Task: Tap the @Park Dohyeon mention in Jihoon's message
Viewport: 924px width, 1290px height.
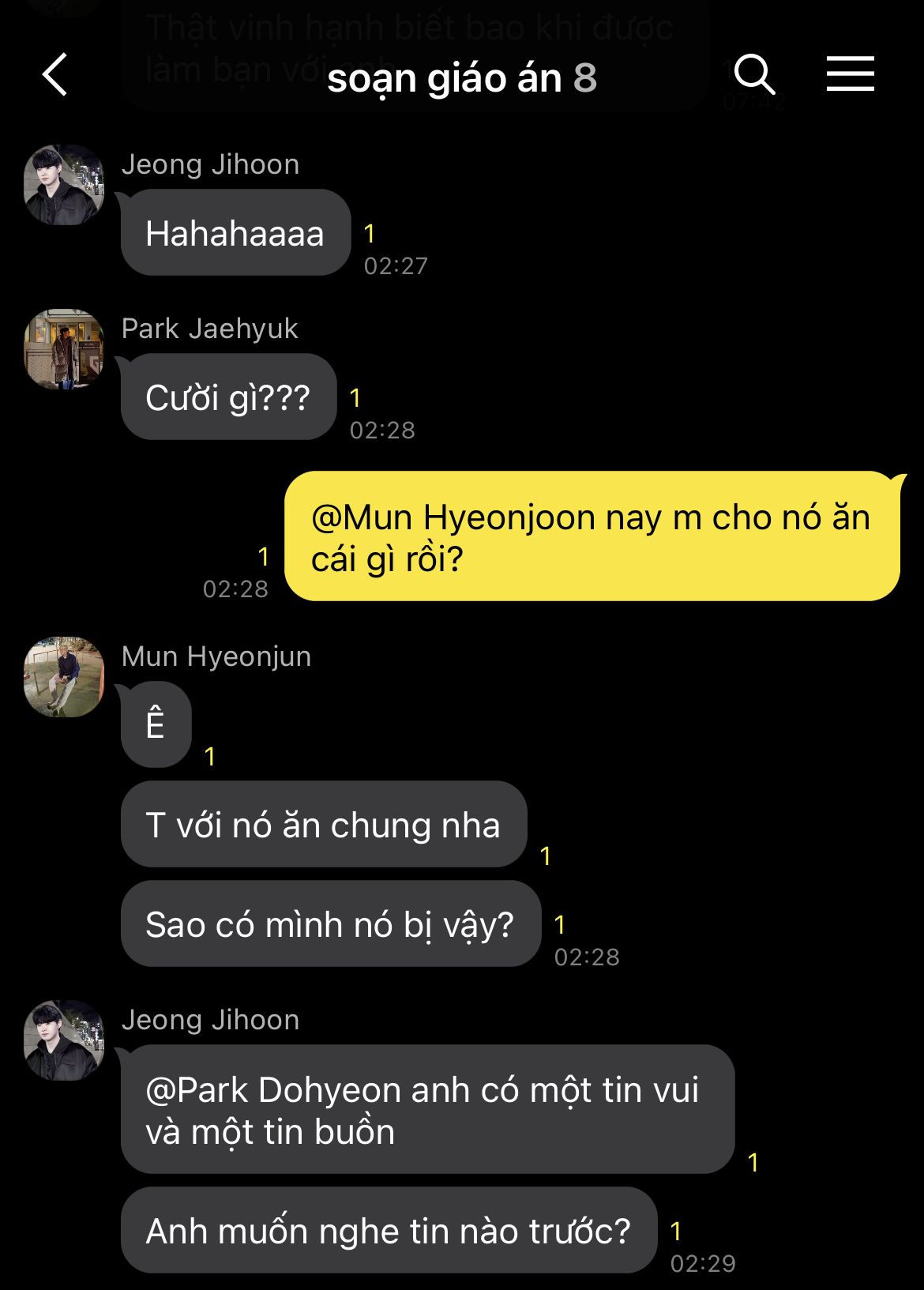Action: [272, 1090]
